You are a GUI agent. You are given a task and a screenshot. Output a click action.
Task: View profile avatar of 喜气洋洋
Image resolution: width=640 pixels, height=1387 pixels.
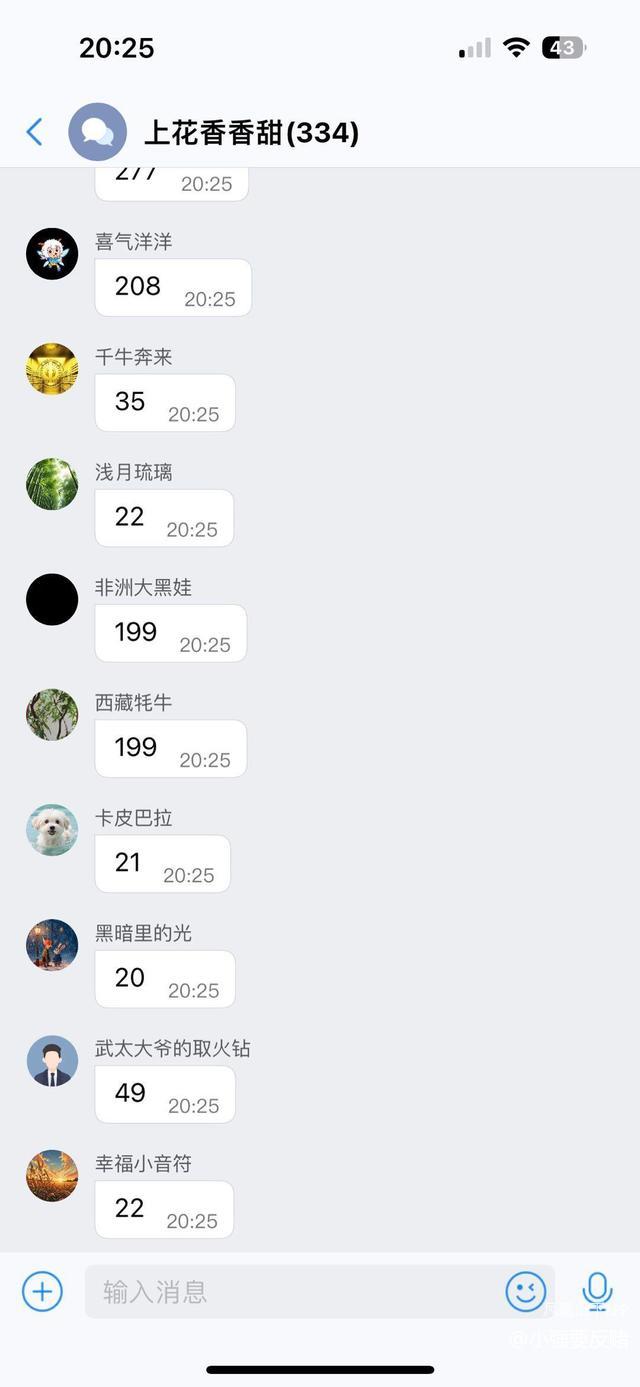(52, 254)
